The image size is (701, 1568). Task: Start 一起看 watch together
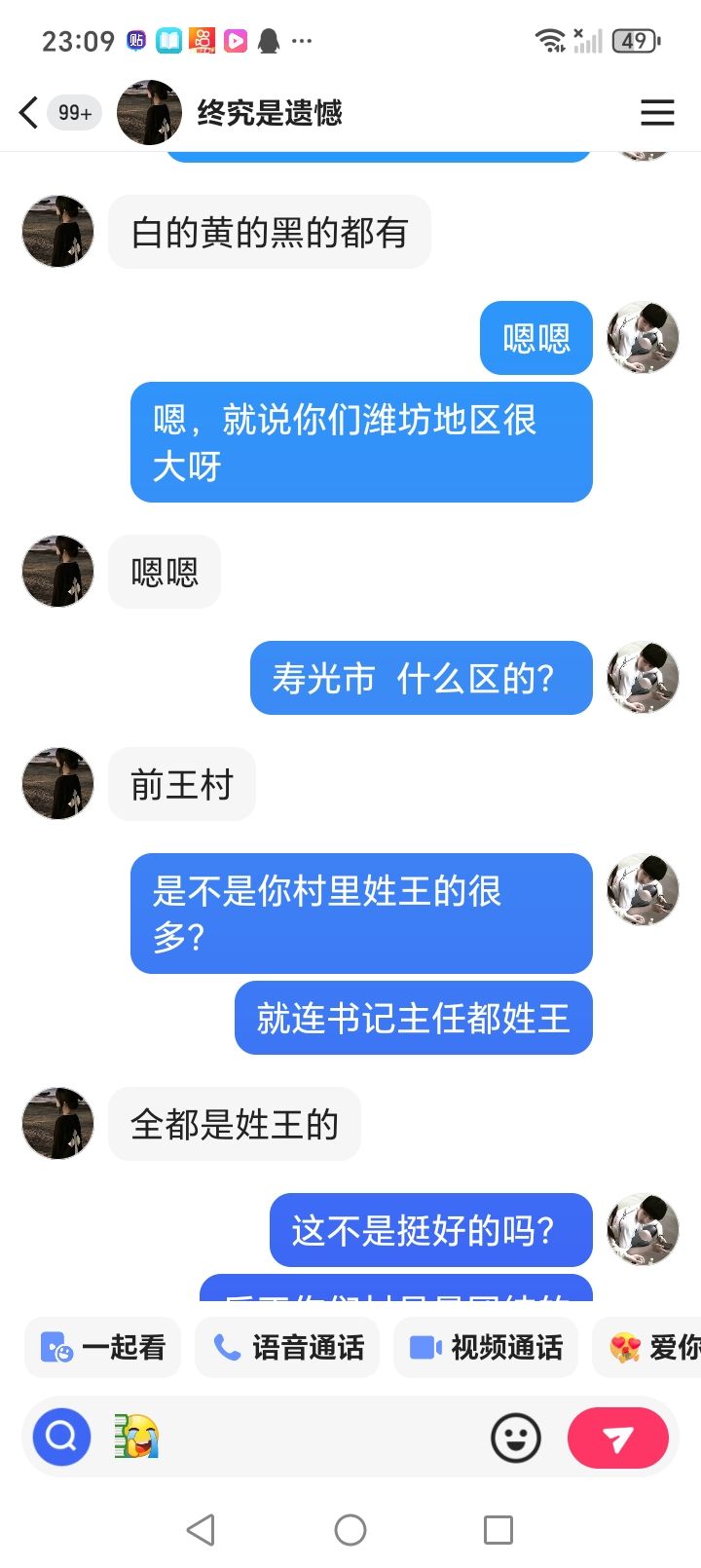102,1347
